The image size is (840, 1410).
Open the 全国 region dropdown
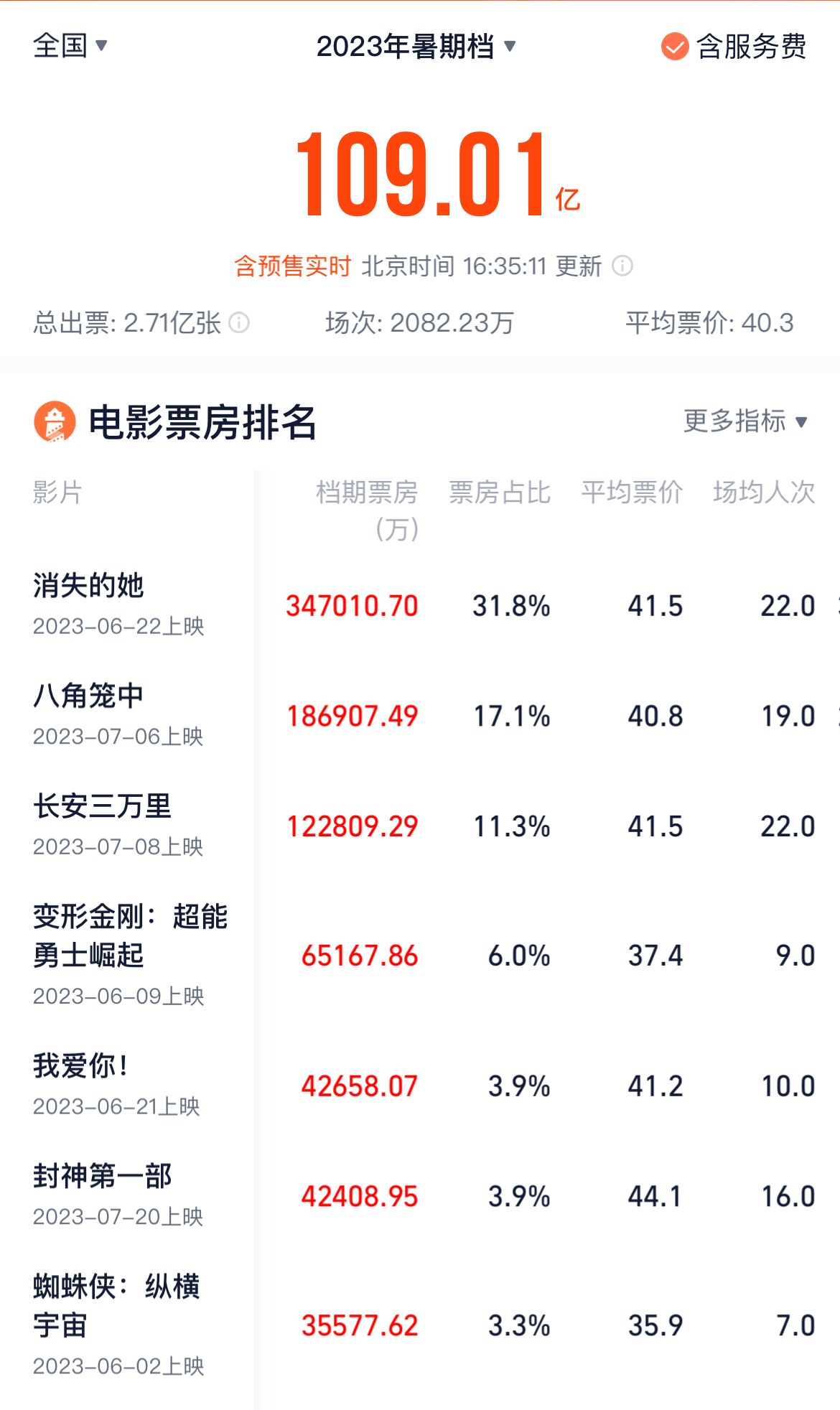tap(70, 45)
